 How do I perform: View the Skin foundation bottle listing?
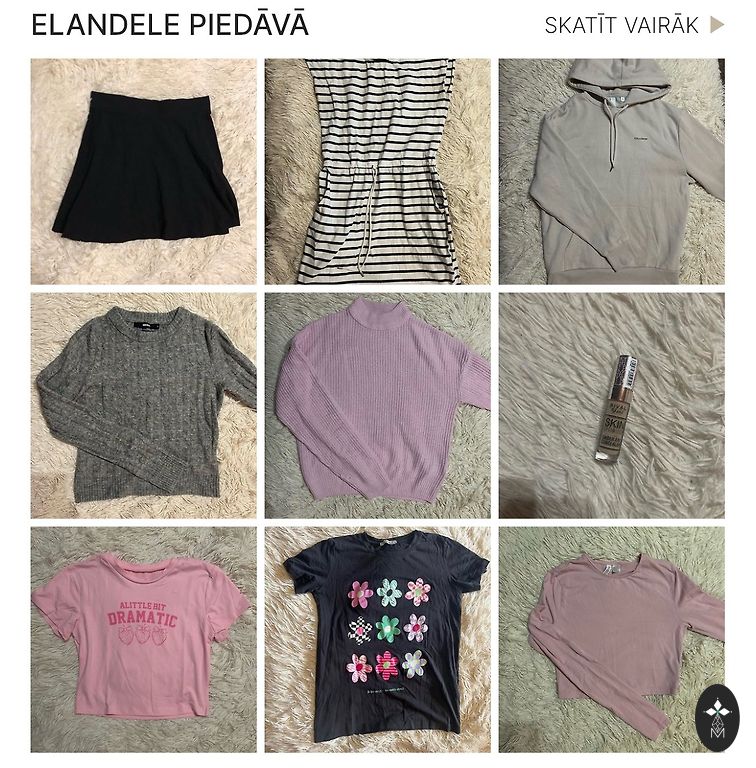[x=611, y=405]
